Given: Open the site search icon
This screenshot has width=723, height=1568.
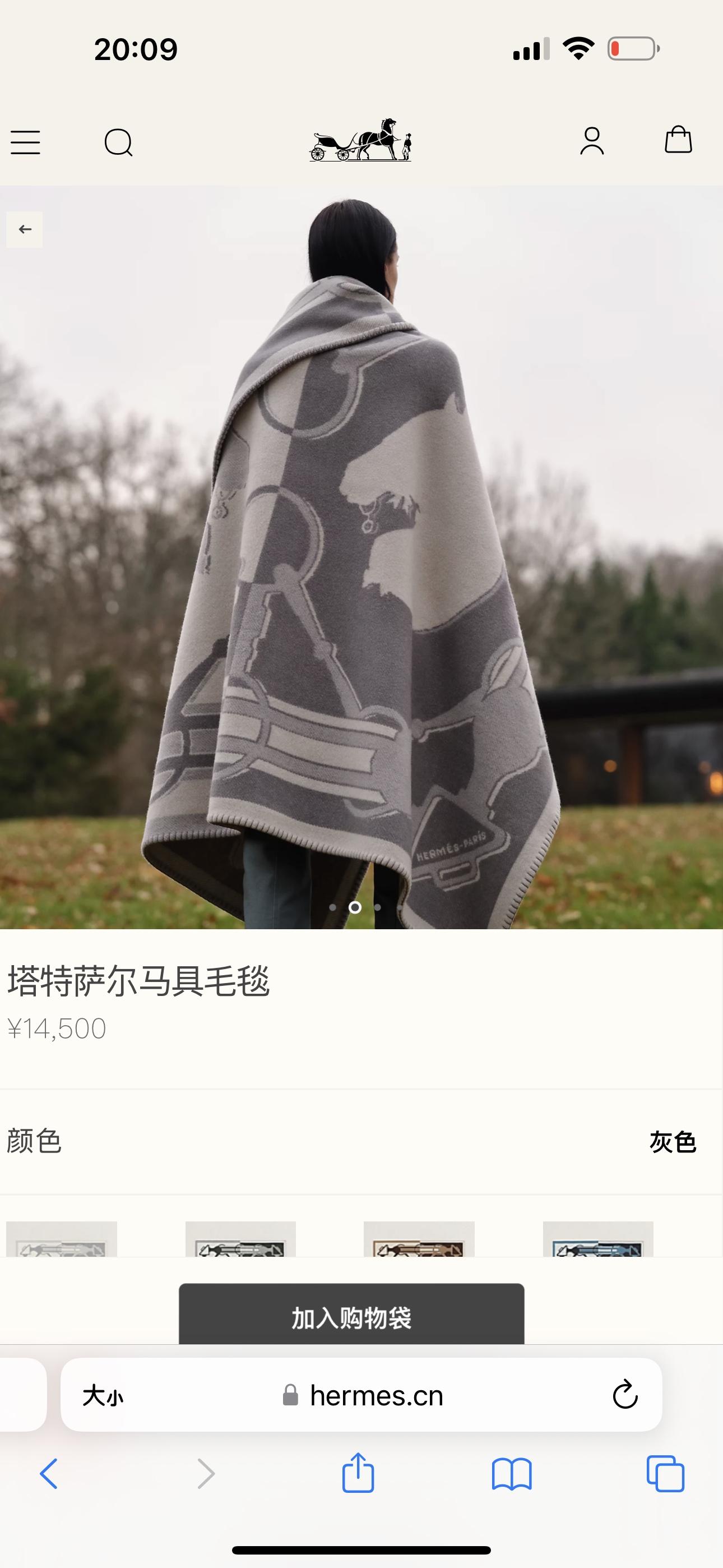Looking at the screenshot, I should (x=118, y=142).
